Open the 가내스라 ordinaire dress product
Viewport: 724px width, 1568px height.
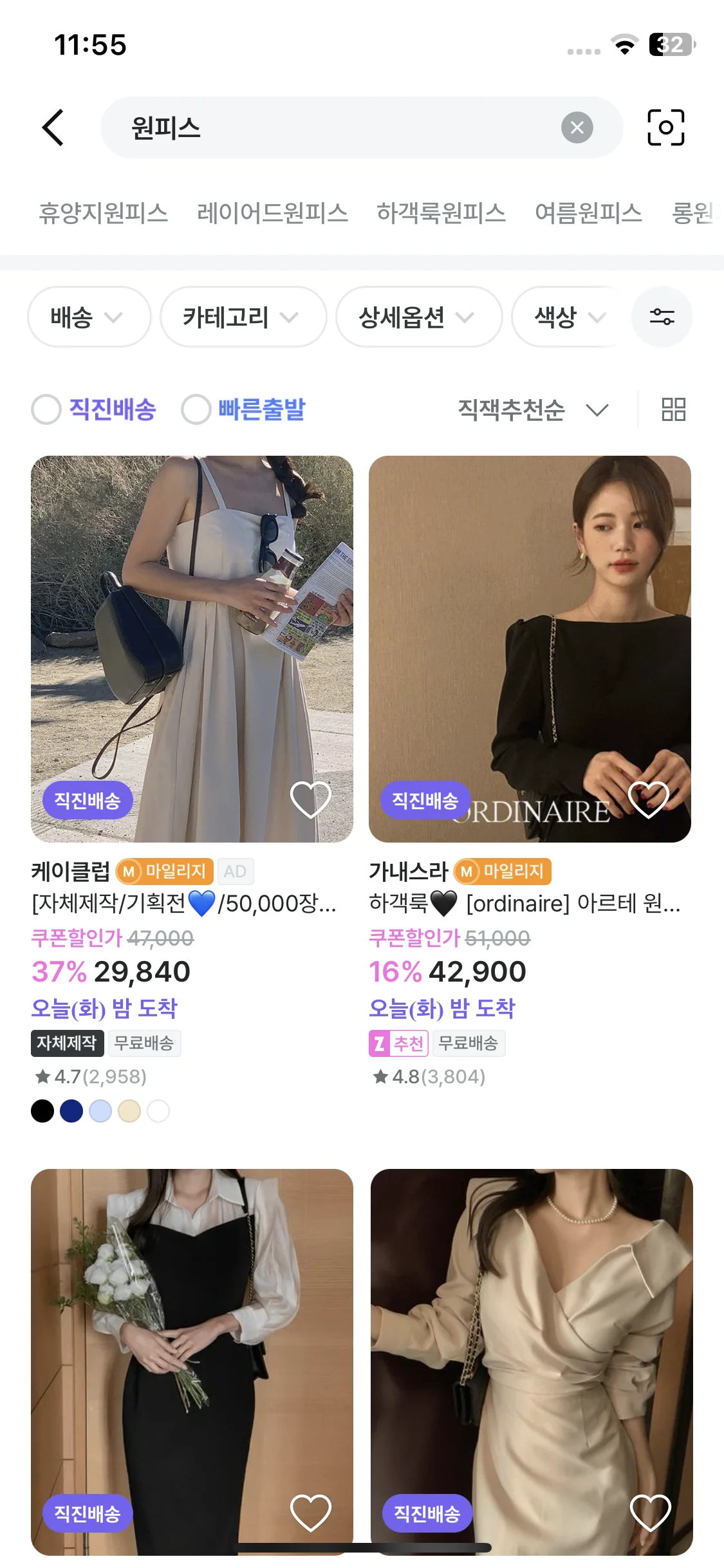(x=529, y=649)
